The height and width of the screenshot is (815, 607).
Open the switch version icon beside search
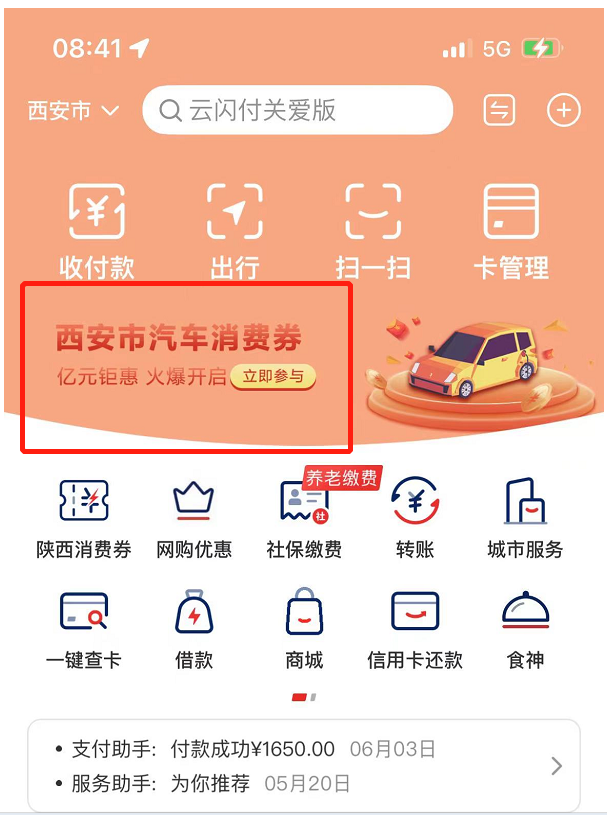(x=499, y=110)
